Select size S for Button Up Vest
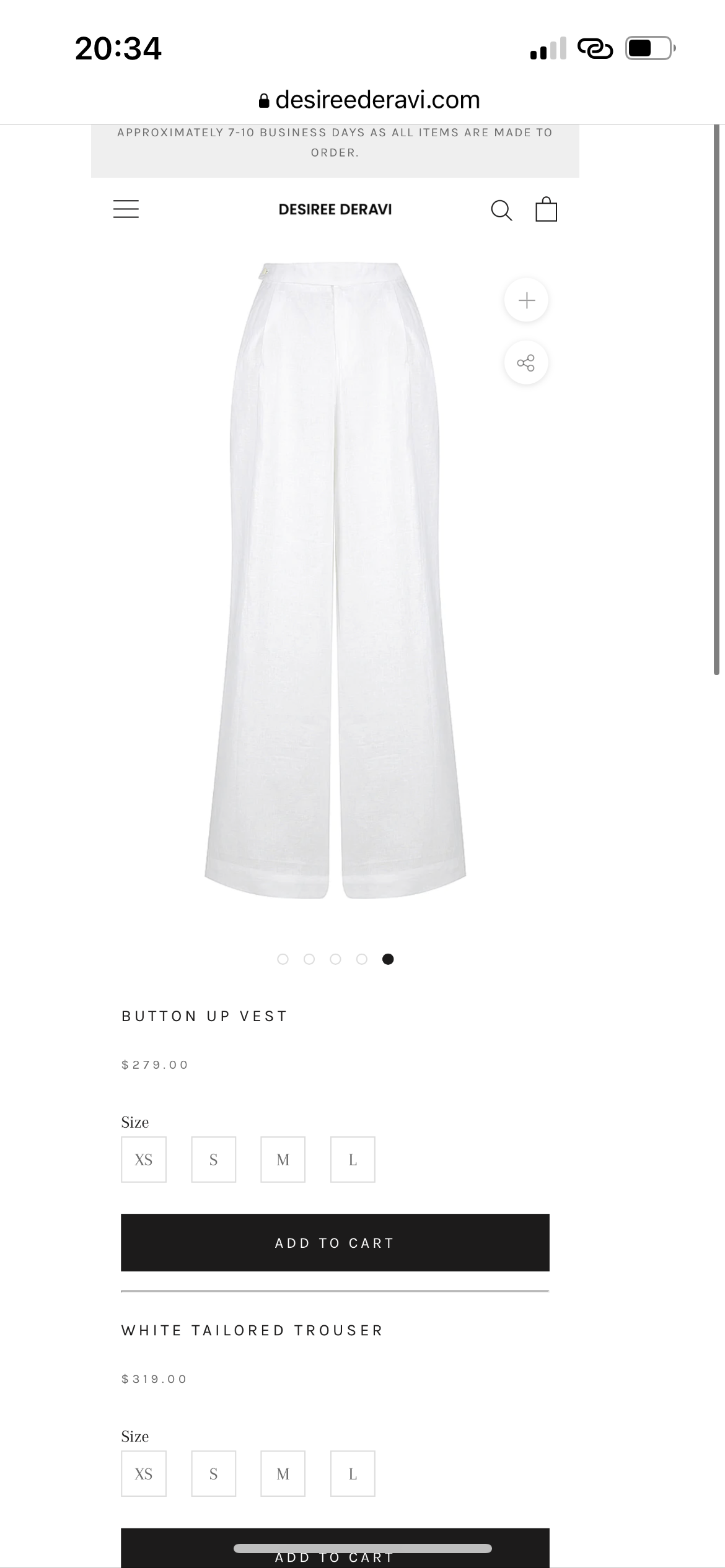 click(x=213, y=1159)
